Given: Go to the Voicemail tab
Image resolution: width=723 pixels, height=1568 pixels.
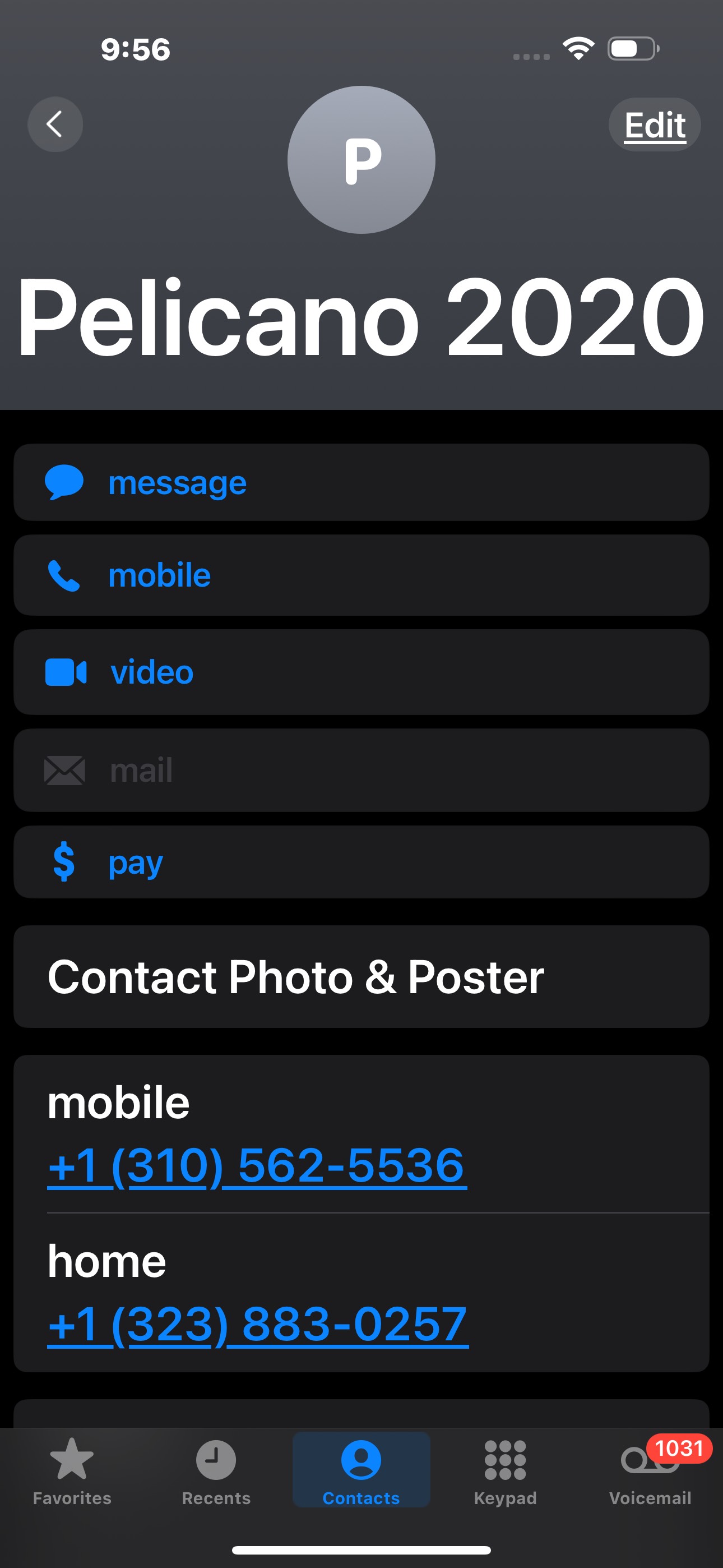Looking at the screenshot, I should coord(650,1470).
